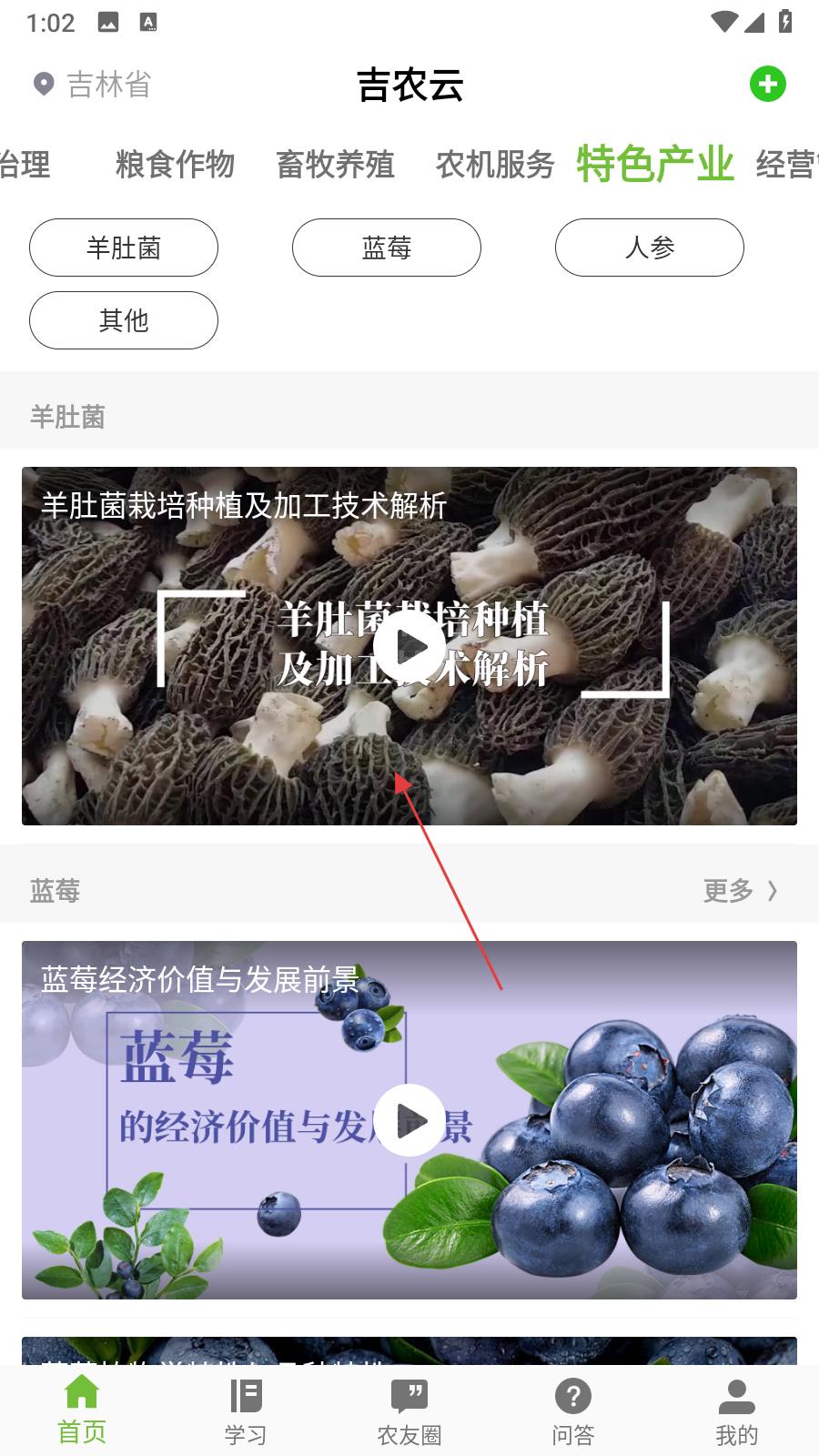Open the 学习 tab
This screenshot has height=1456, width=819.
coord(246,1410)
